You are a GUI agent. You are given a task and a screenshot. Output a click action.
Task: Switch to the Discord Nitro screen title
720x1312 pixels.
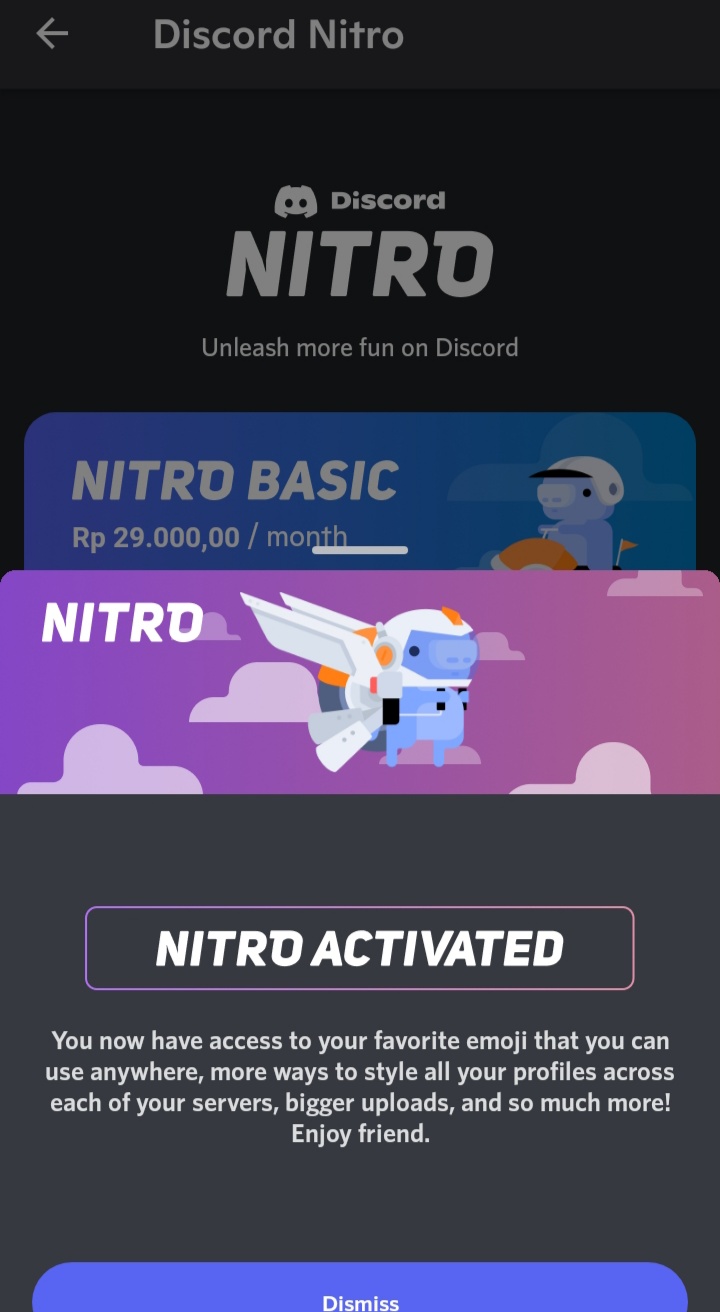click(x=278, y=35)
